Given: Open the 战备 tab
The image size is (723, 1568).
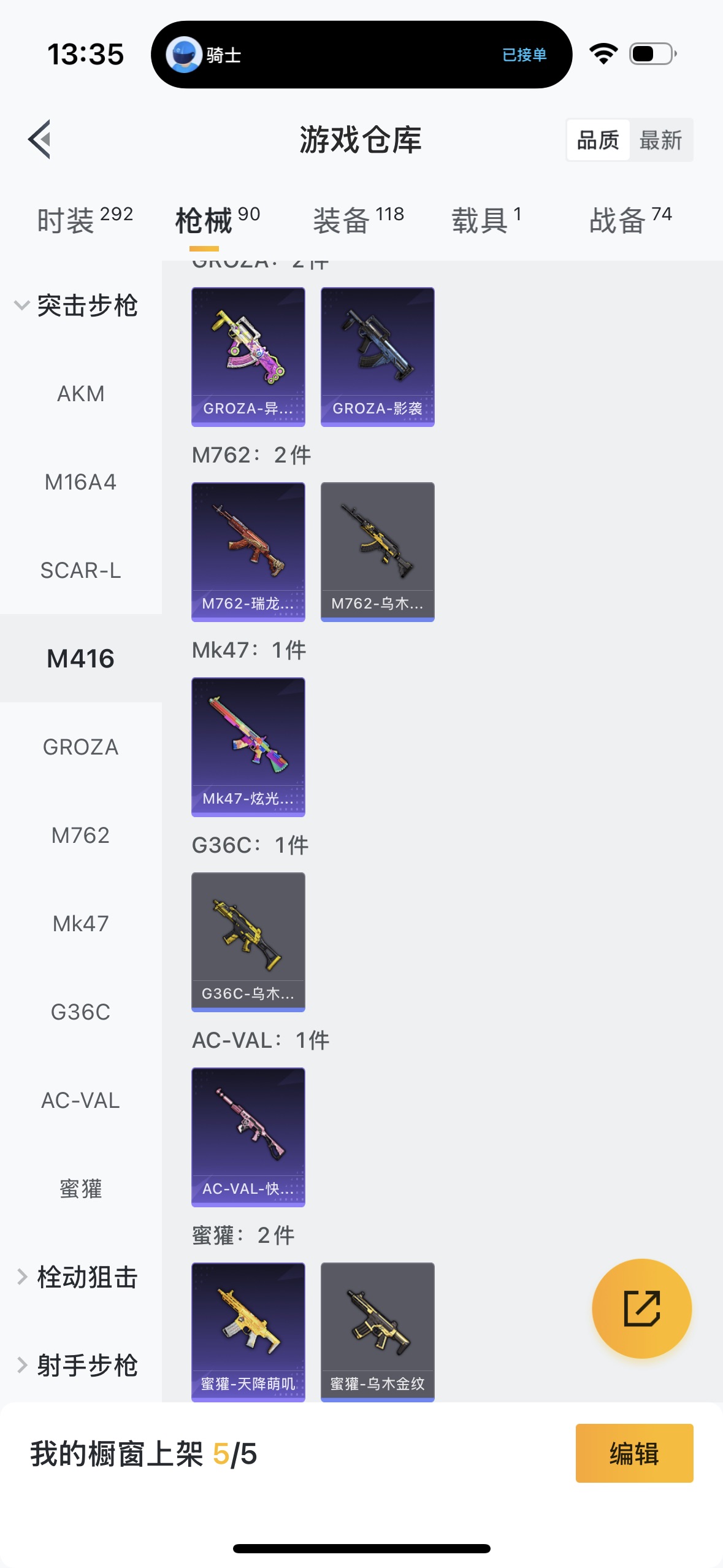Looking at the screenshot, I should tap(630, 220).
